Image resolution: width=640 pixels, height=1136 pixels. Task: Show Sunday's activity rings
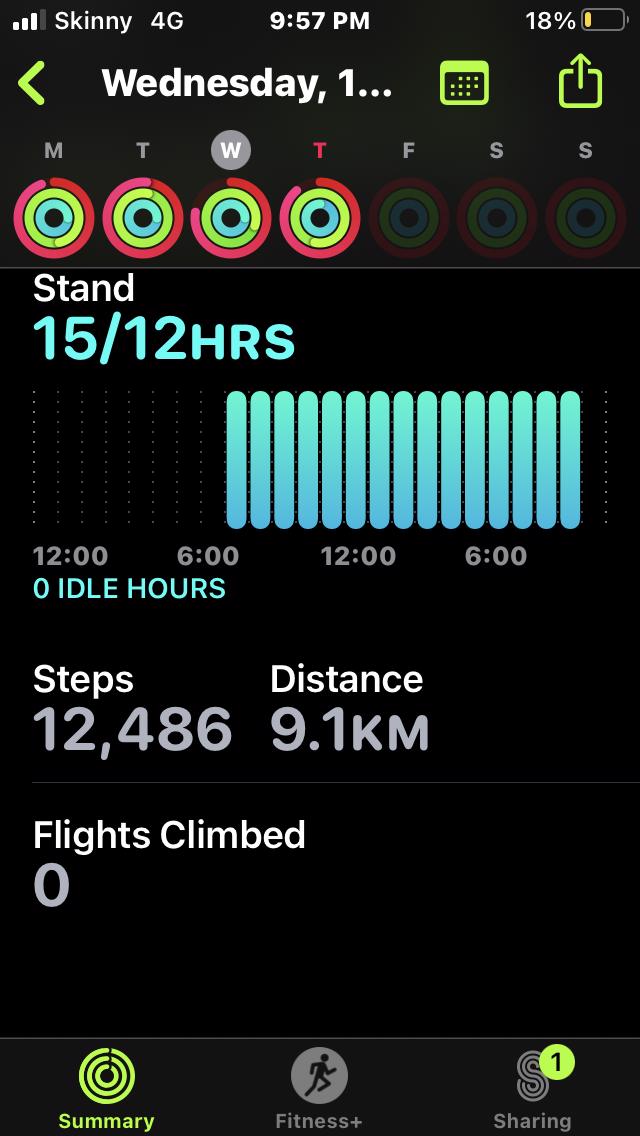pos(586,216)
